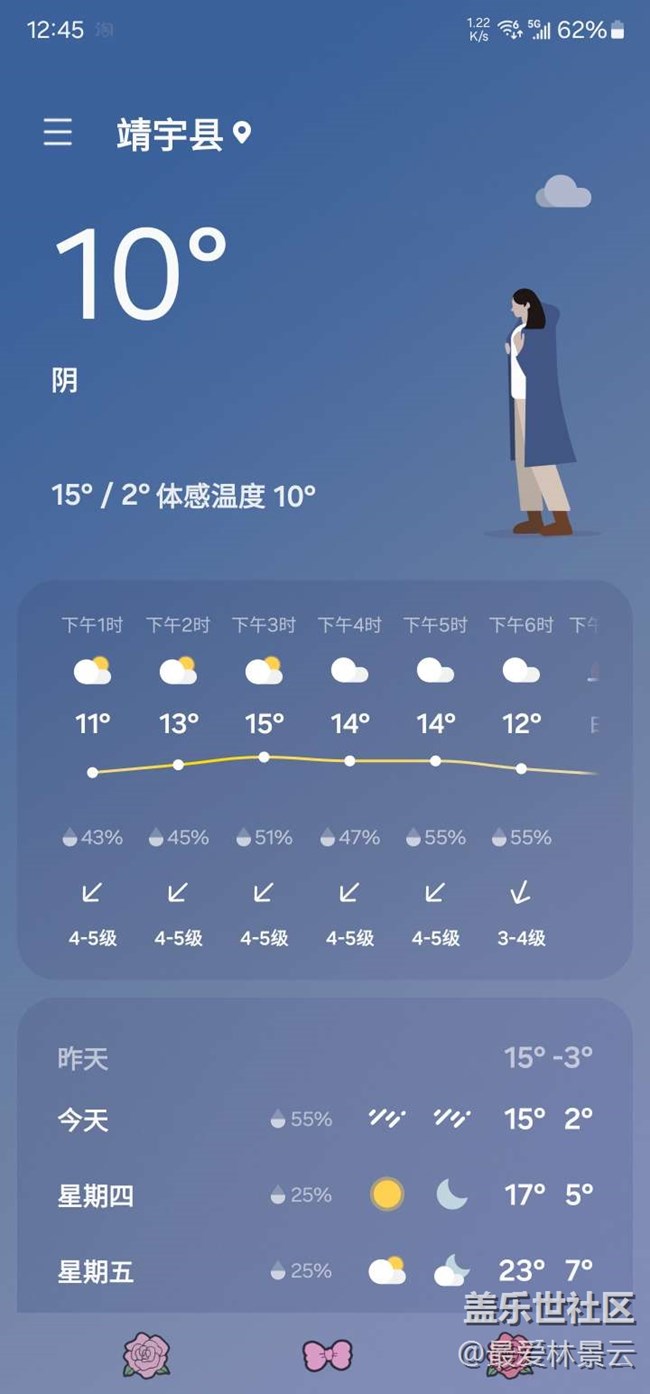Image resolution: width=650 pixels, height=1394 pixels.
Task: Open the hourly forecast card
Action: 324,780
